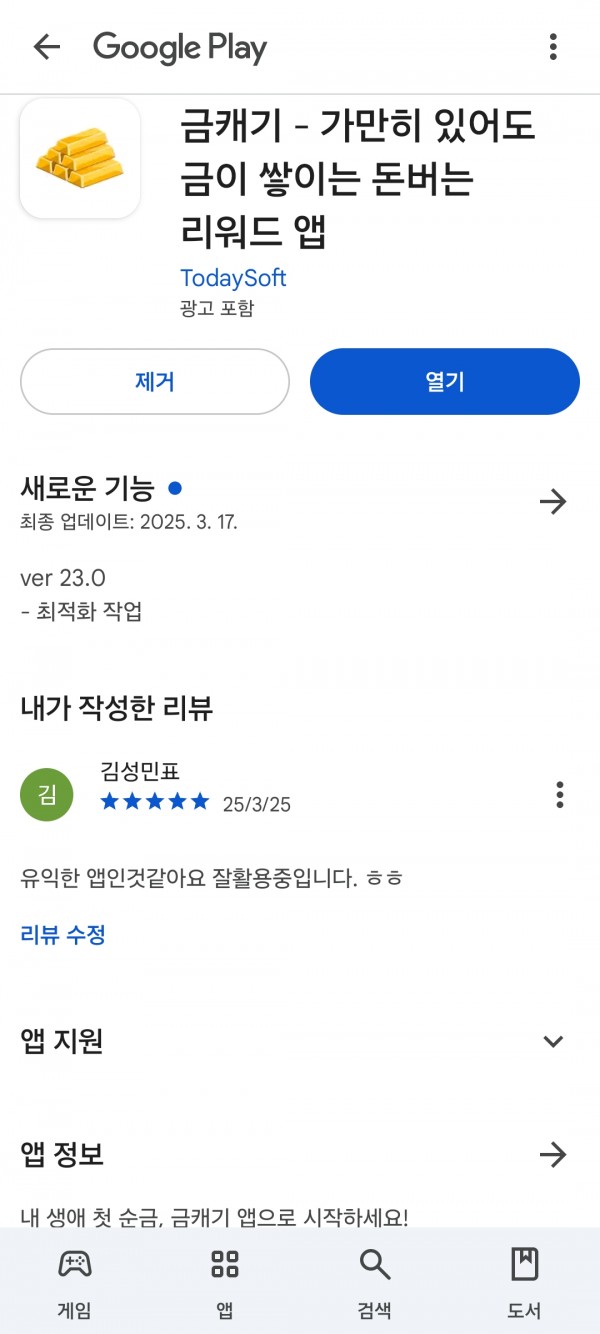Expand the 앱 지원 section
The image size is (600, 1334).
click(553, 1042)
